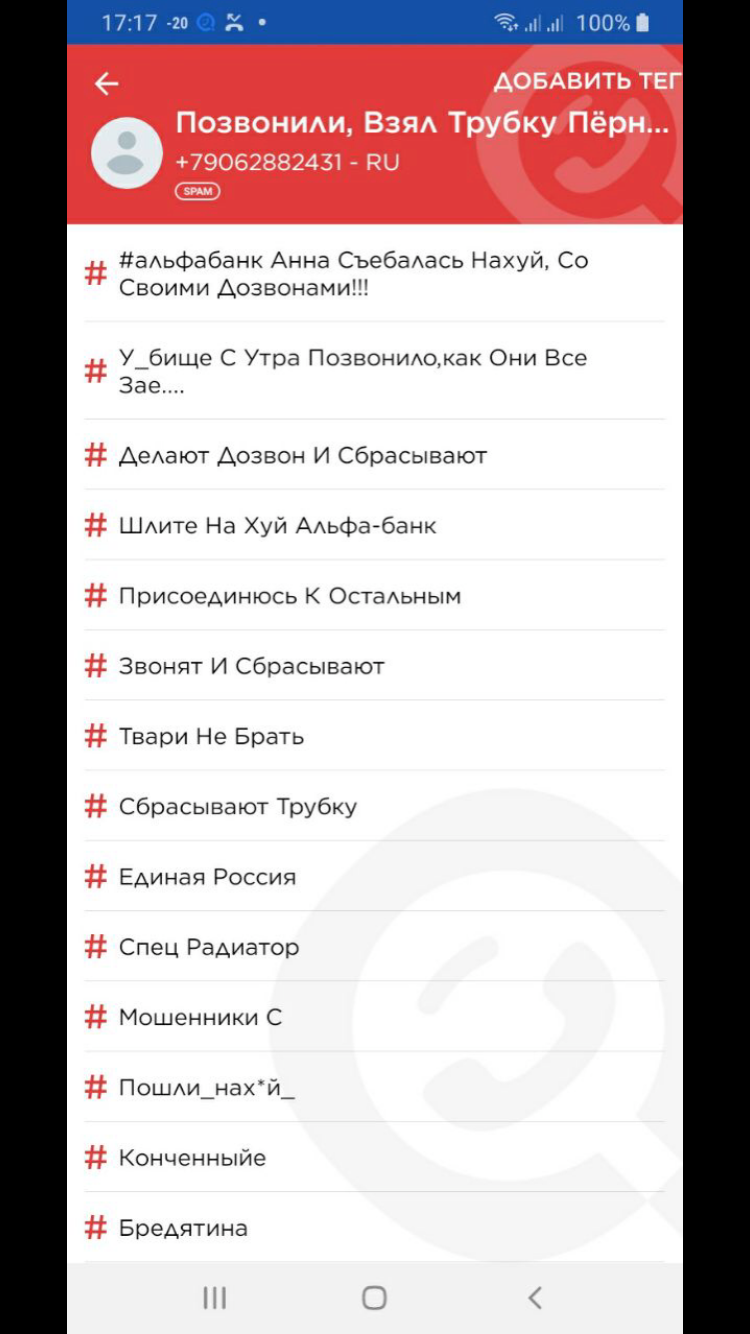Screen dimensions: 750x1334
Task: Open the tag Делают Дозвон И Сбрасывают
Action: pyautogui.click(x=302, y=456)
